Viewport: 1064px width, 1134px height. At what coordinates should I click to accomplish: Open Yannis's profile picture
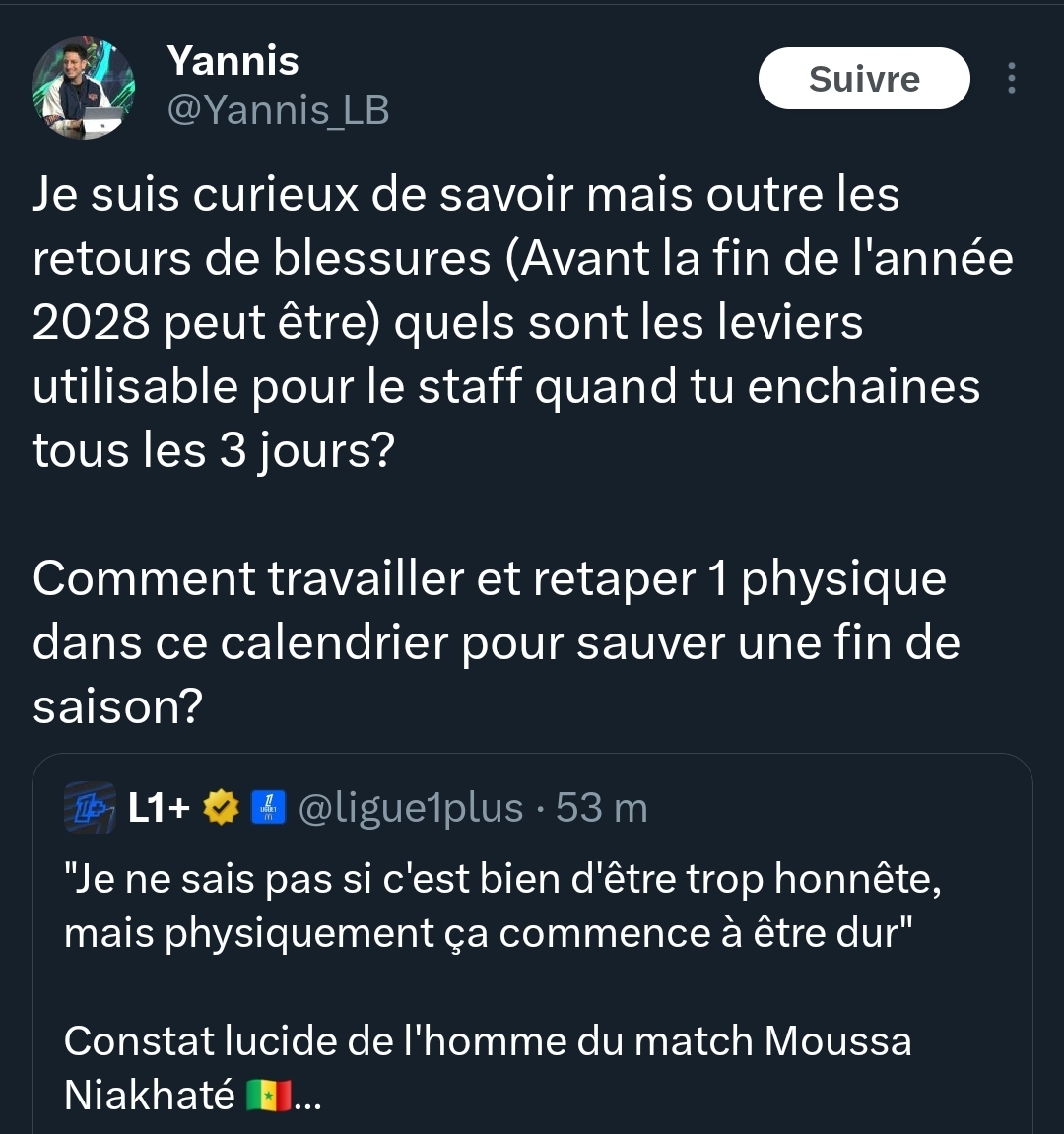tap(83, 87)
